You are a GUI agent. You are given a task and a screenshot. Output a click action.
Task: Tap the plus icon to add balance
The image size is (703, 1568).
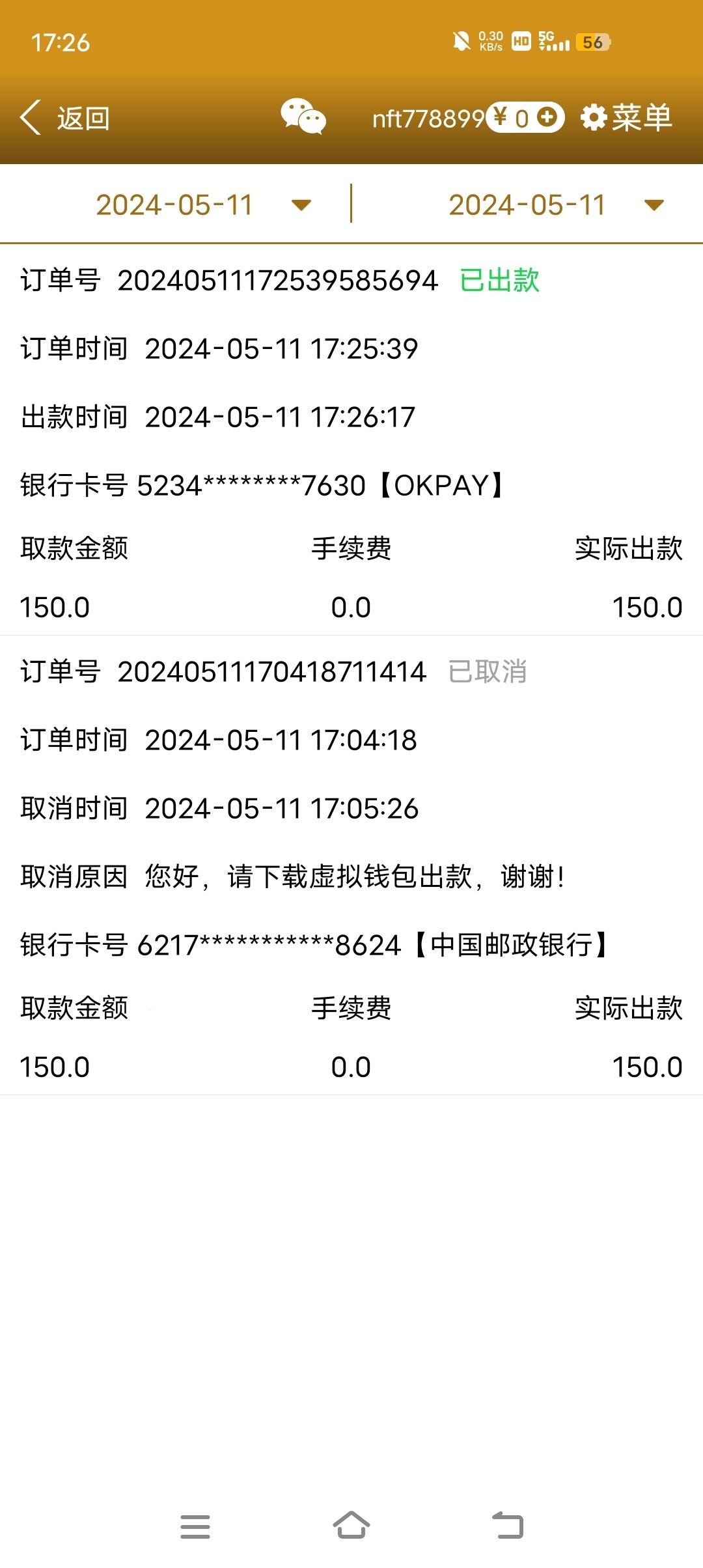547,117
